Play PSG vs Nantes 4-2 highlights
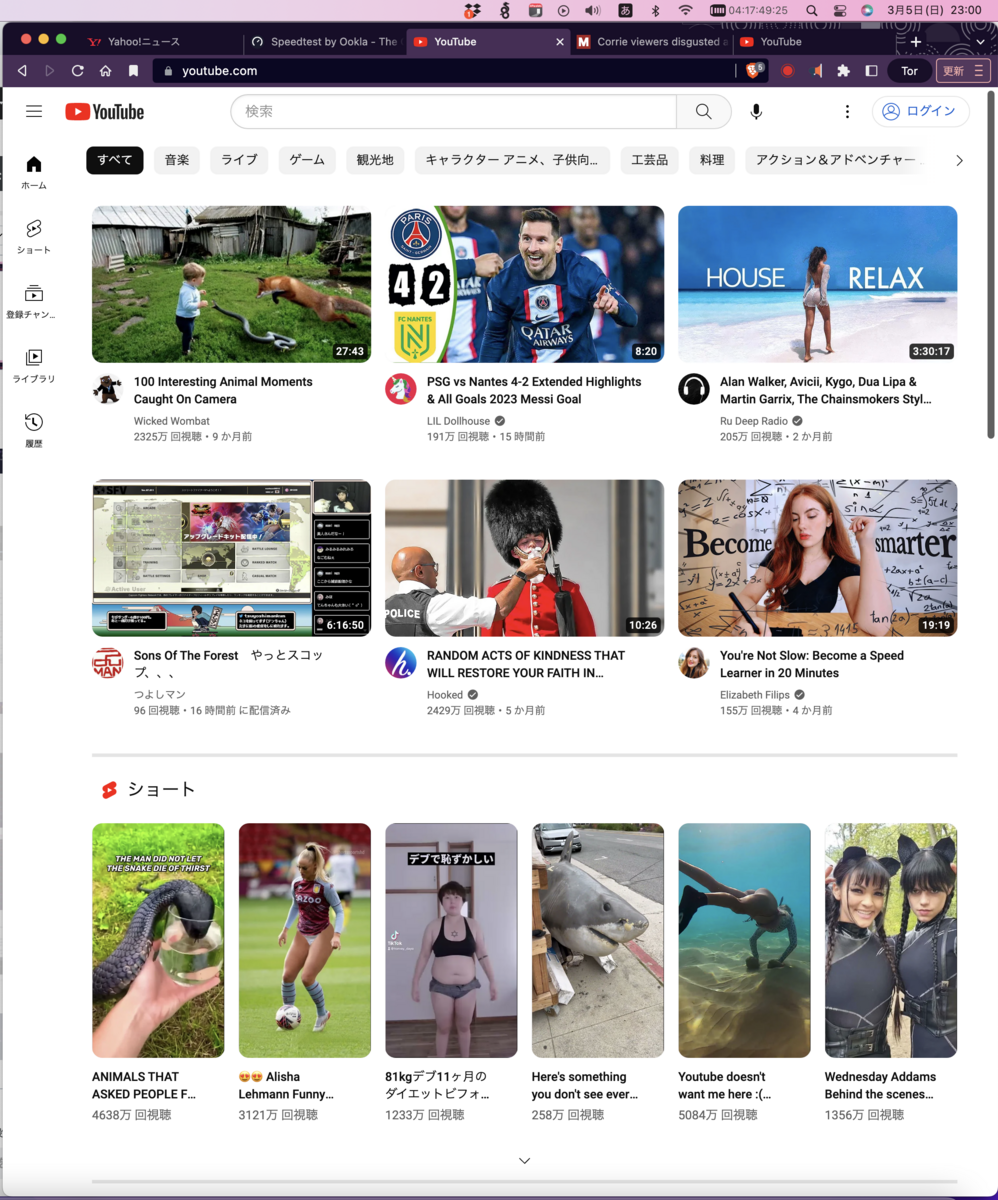This screenshot has height=1200, width=998. tap(524, 284)
